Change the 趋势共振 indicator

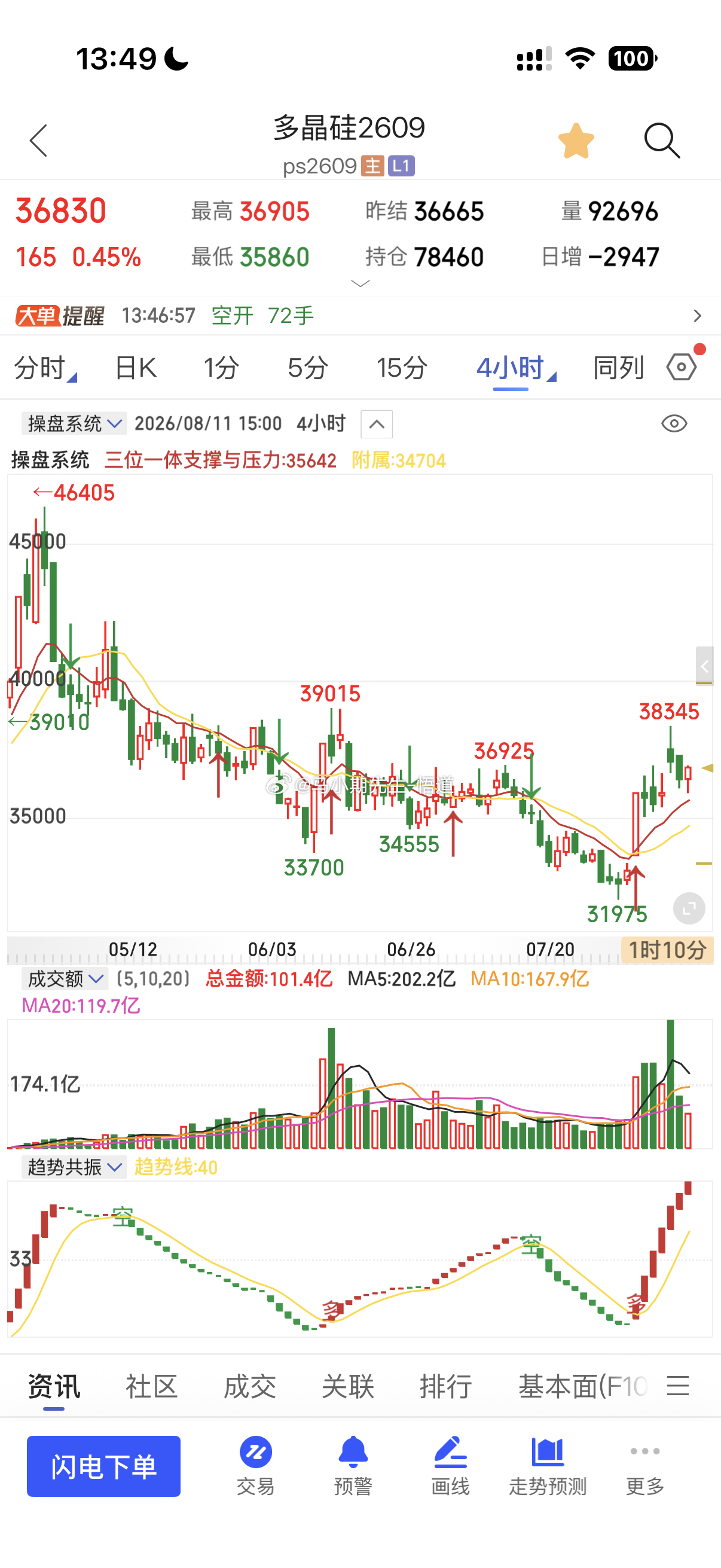tap(74, 1167)
